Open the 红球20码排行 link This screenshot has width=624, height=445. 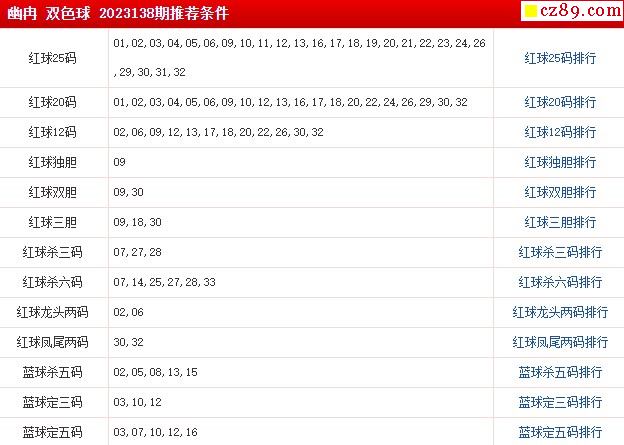(560, 102)
